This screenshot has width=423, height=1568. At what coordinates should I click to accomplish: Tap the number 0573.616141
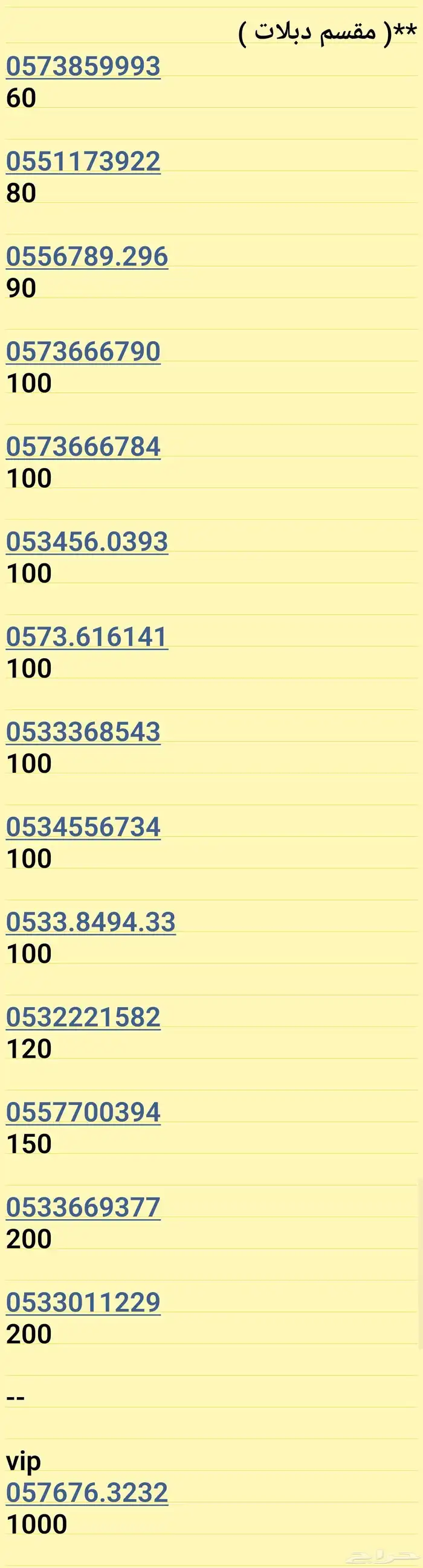(86, 637)
